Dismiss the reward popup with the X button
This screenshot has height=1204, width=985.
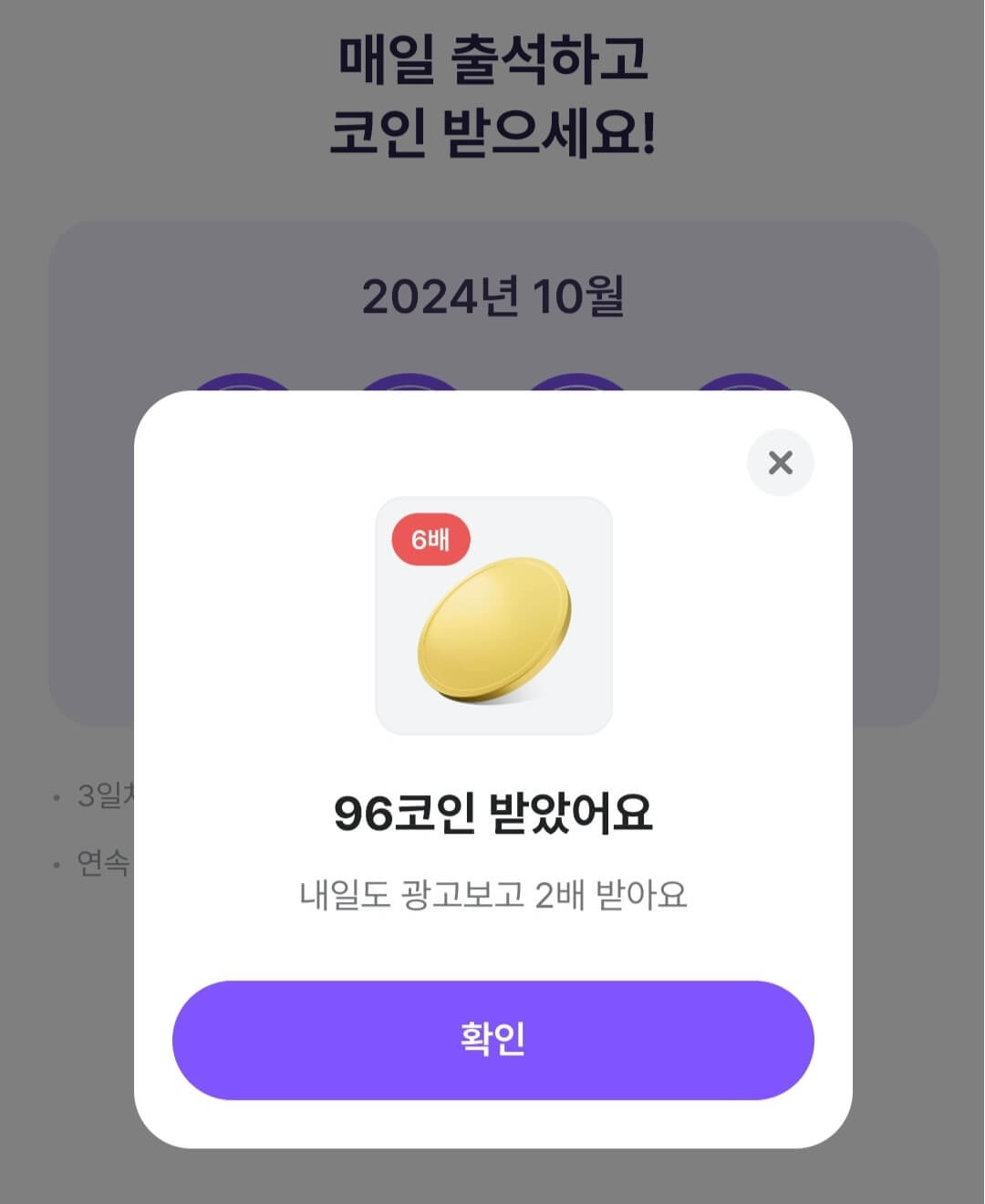780,463
